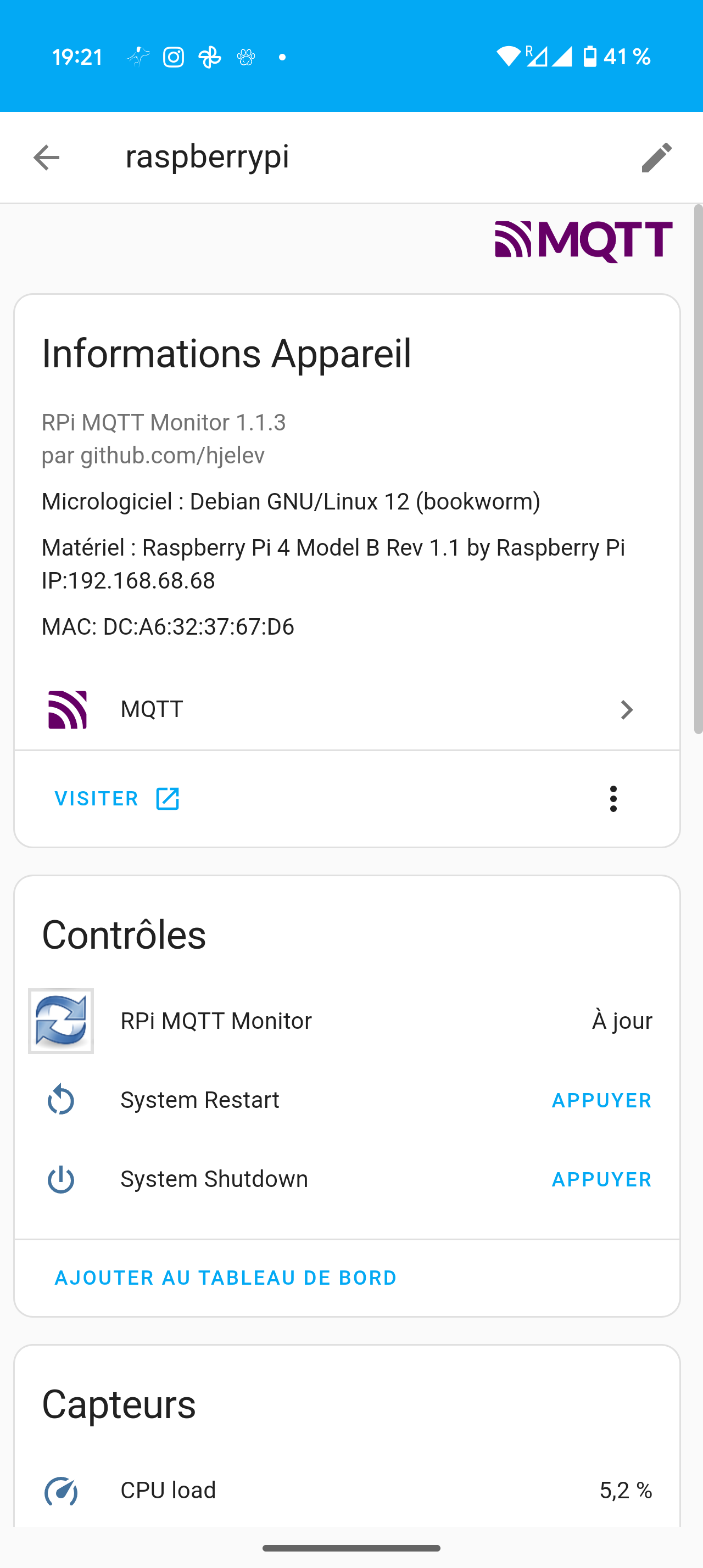Tap APPUYER for System Shutdown

[601, 1180]
